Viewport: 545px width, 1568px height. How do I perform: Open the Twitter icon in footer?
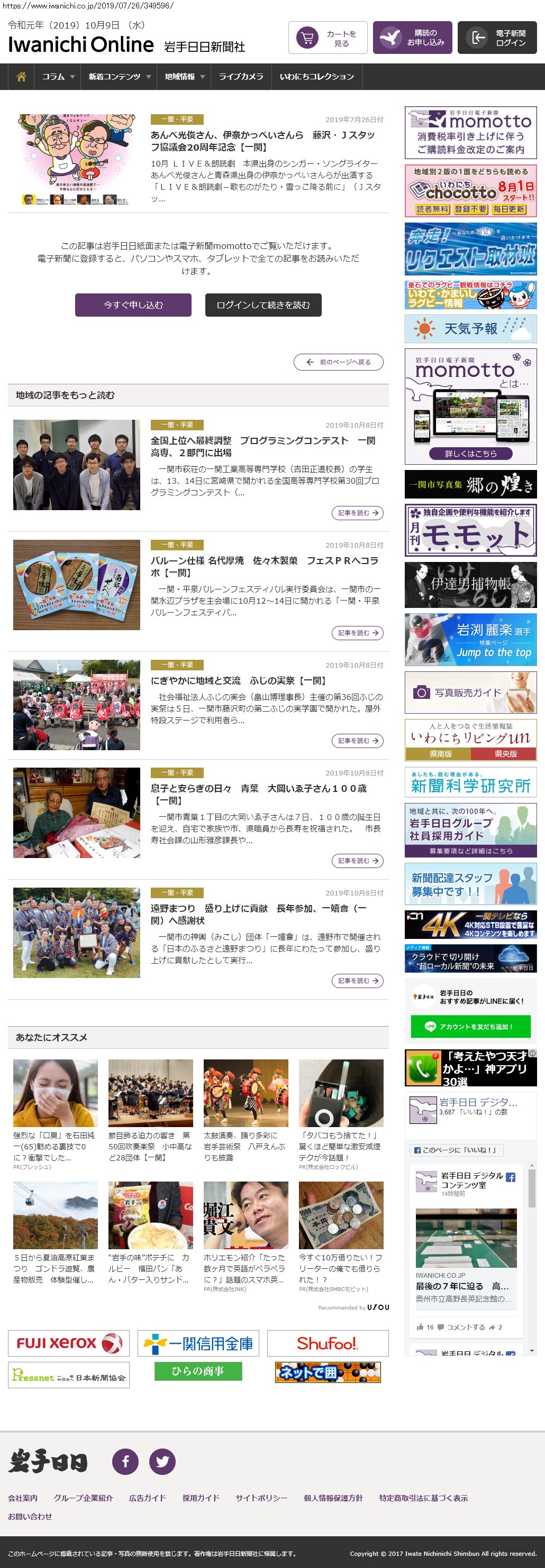pos(162,1462)
